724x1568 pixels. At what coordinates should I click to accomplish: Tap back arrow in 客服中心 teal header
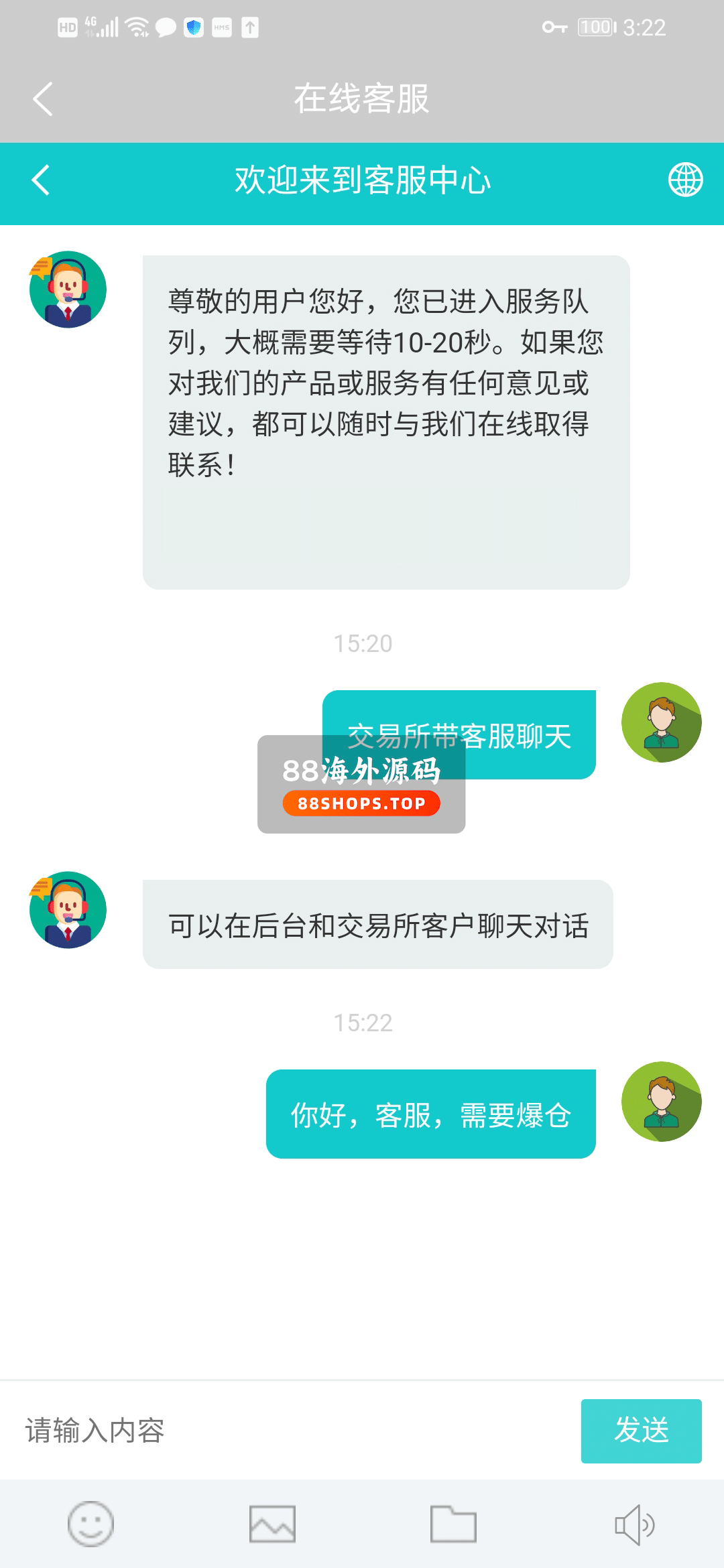pyautogui.click(x=41, y=180)
